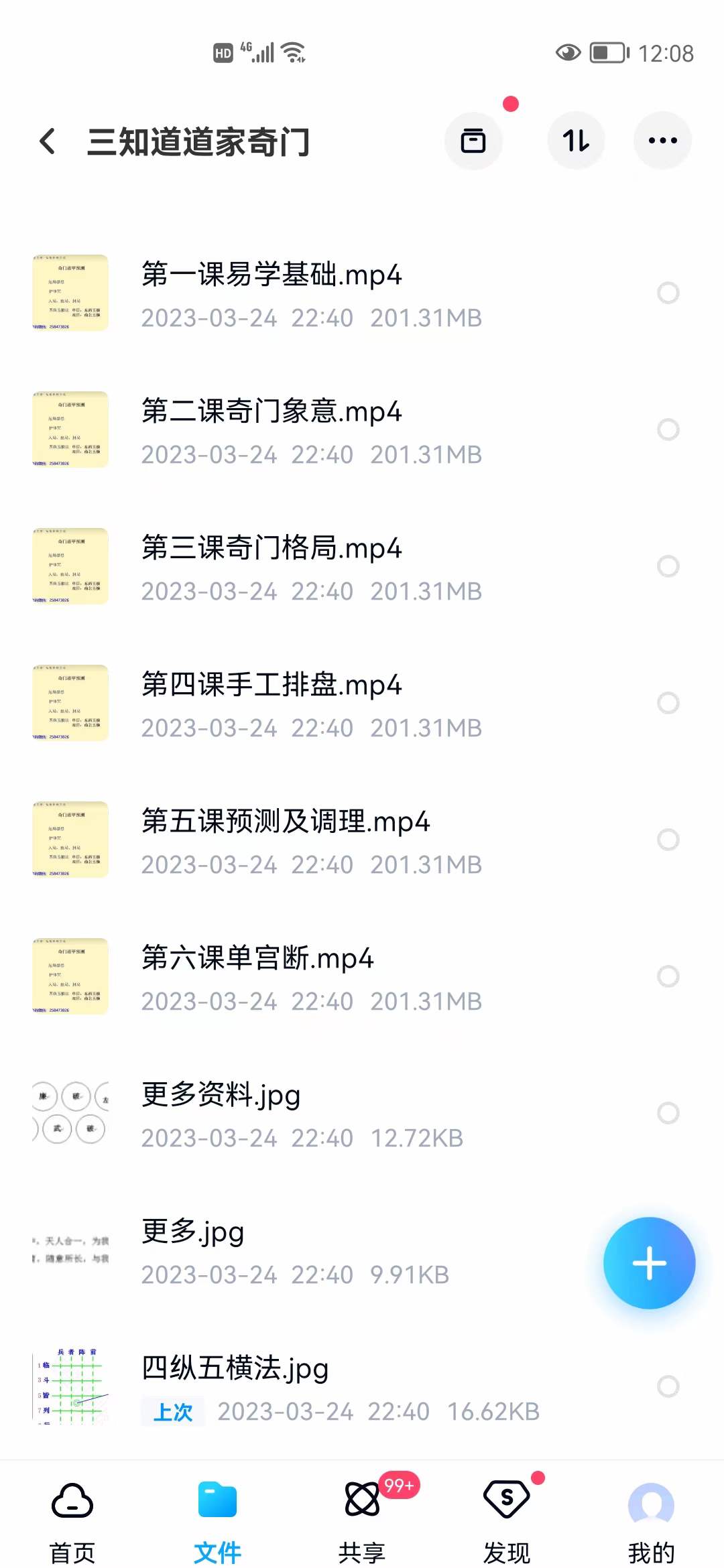
Task: Select checkbox for 四纵五横法.jpg
Action: tap(668, 1386)
